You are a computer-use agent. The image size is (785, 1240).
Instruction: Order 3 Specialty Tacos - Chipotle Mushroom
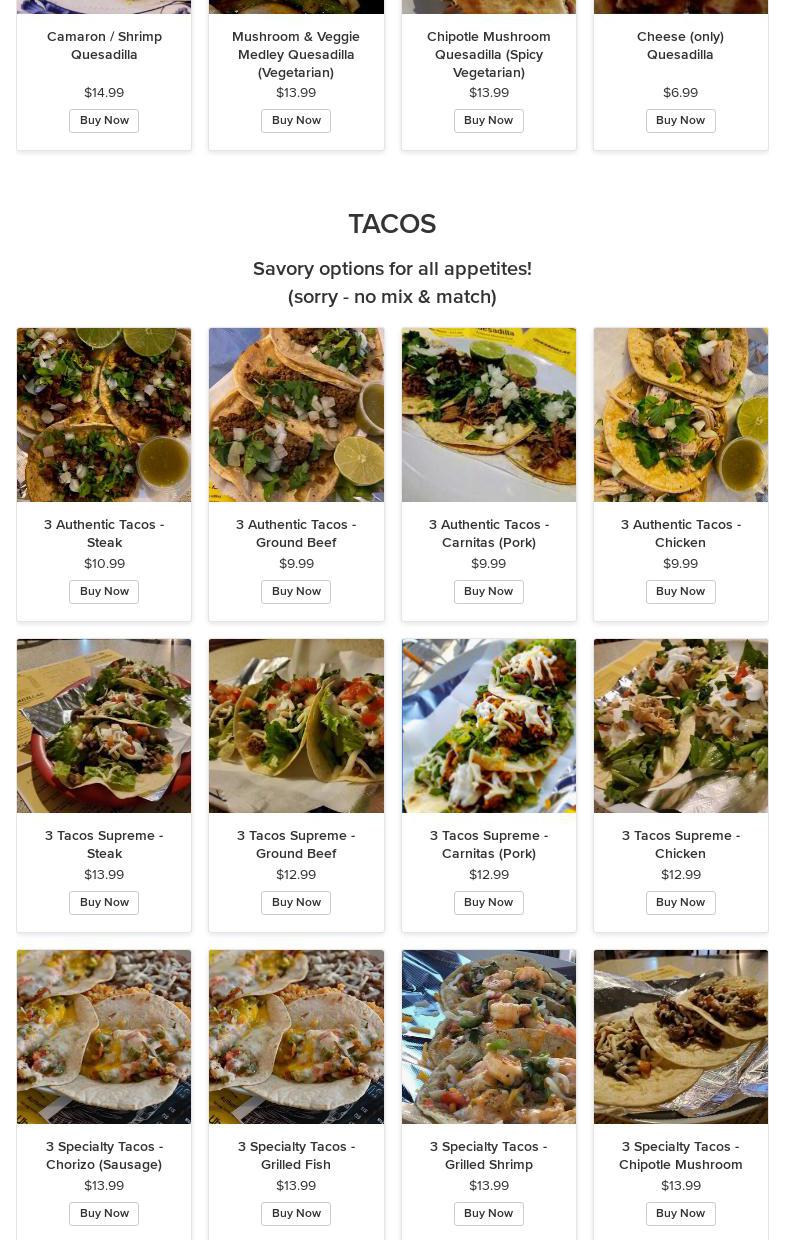pyautogui.click(x=680, y=1214)
